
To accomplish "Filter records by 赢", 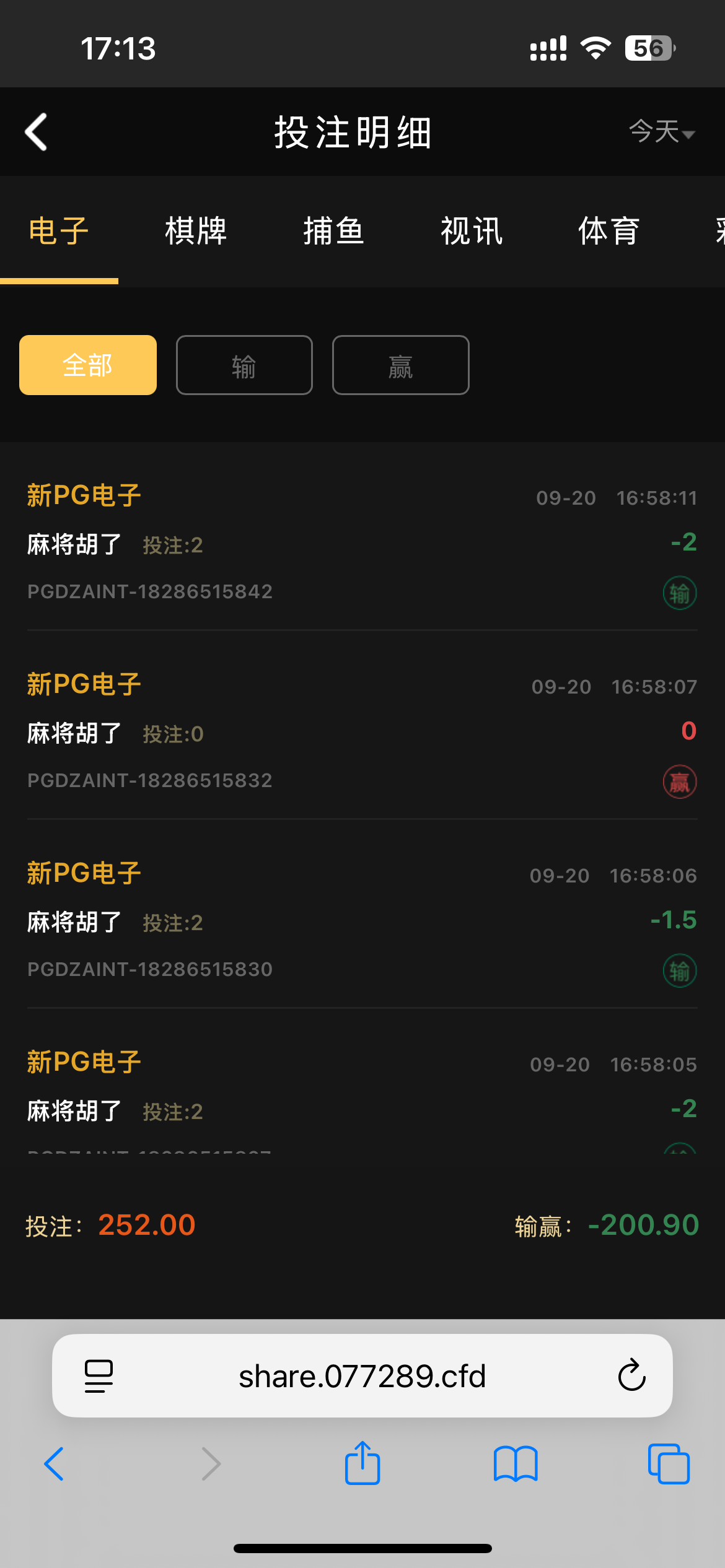I will 400,365.
